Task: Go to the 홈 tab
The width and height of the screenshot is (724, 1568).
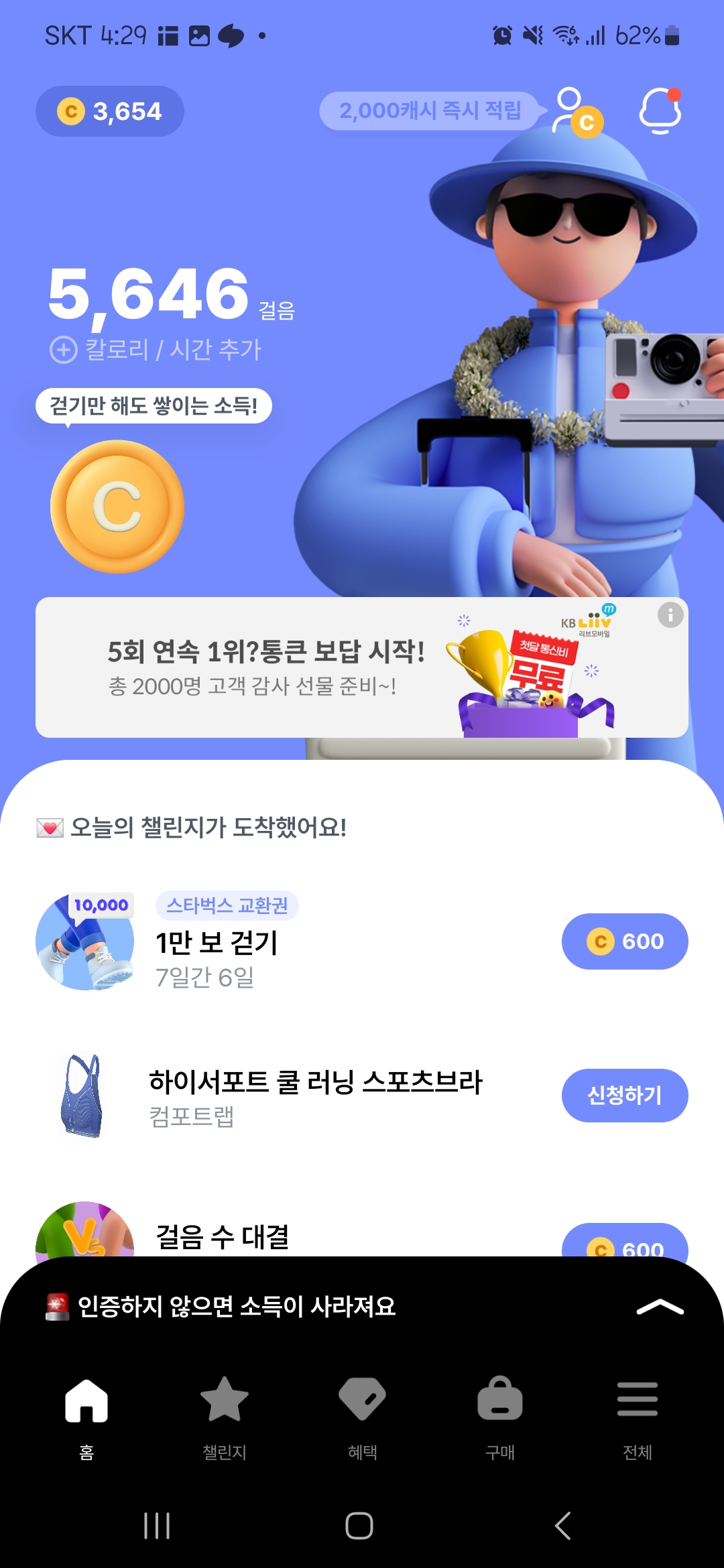Action: 86,1415
